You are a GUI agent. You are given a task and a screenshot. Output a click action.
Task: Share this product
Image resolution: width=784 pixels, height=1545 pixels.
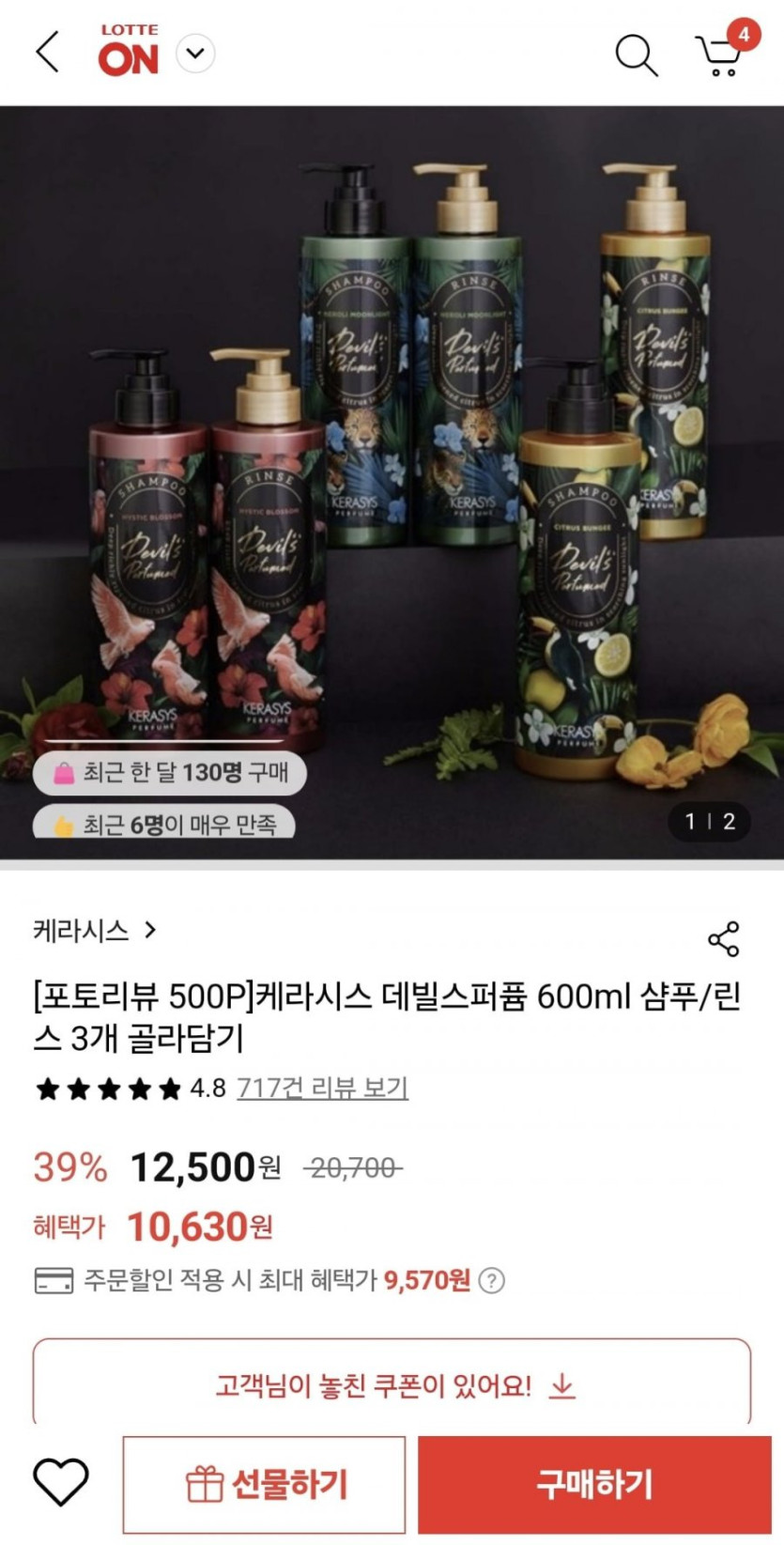tap(723, 938)
